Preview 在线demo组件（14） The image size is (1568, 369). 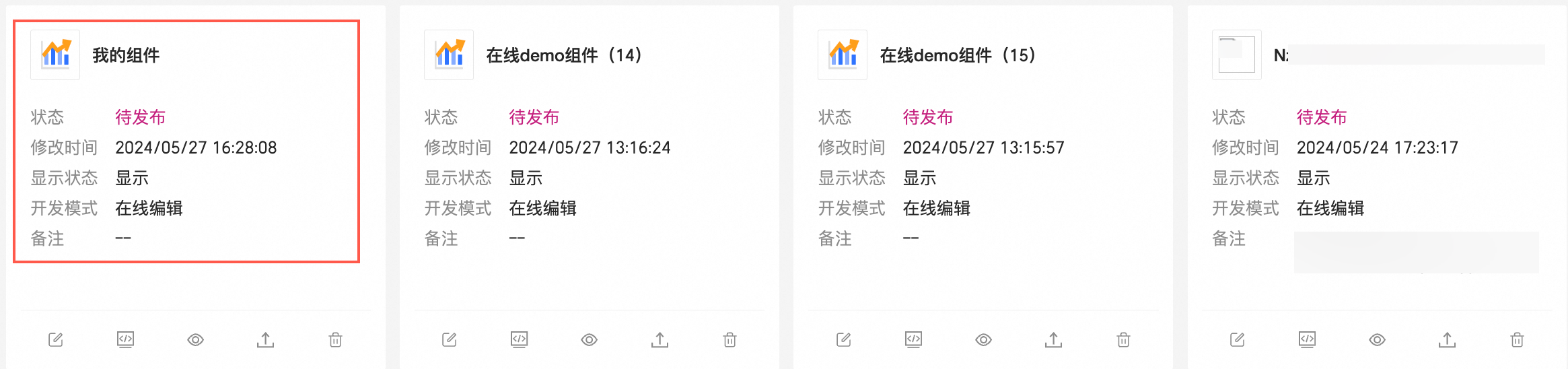point(589,340)
